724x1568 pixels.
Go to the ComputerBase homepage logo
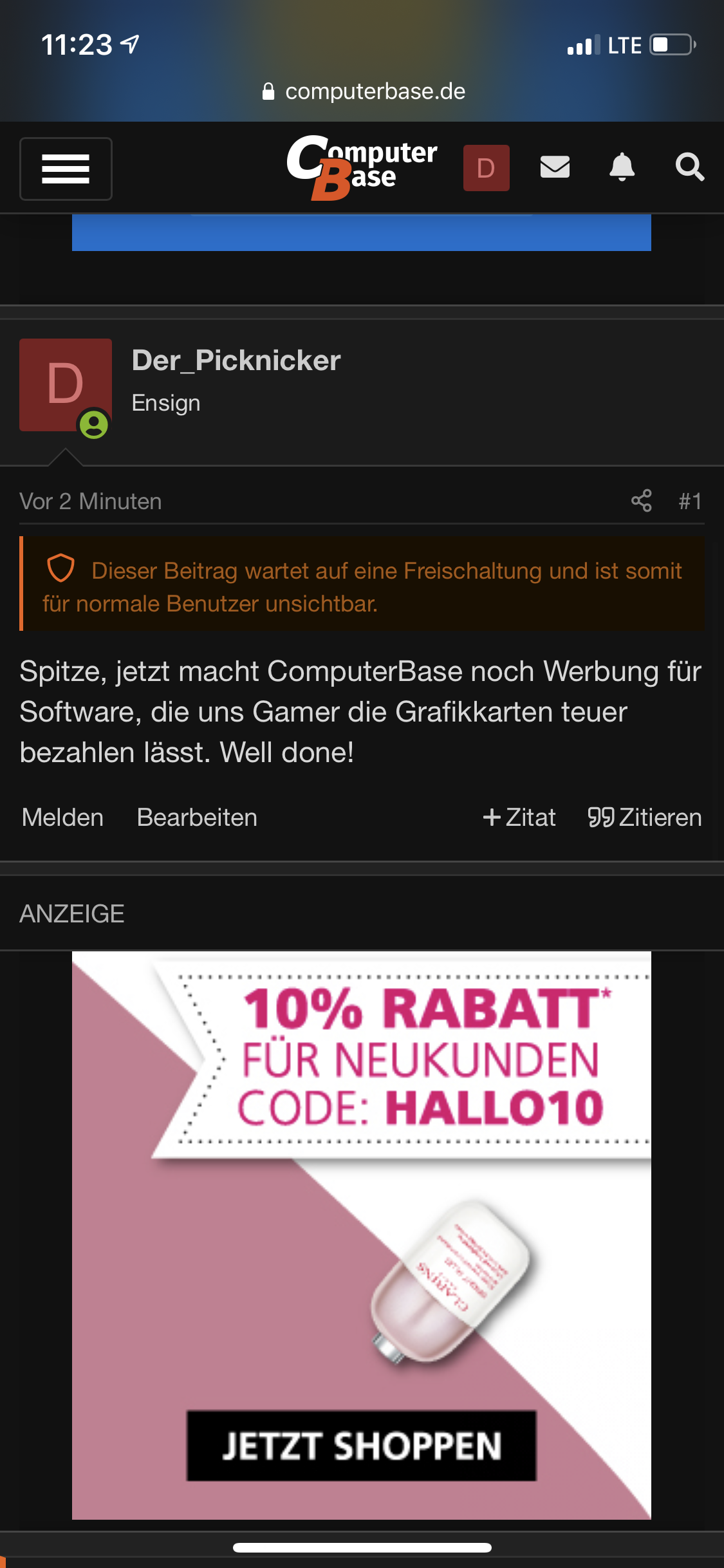pyautogui.click(x=362, y=167)
